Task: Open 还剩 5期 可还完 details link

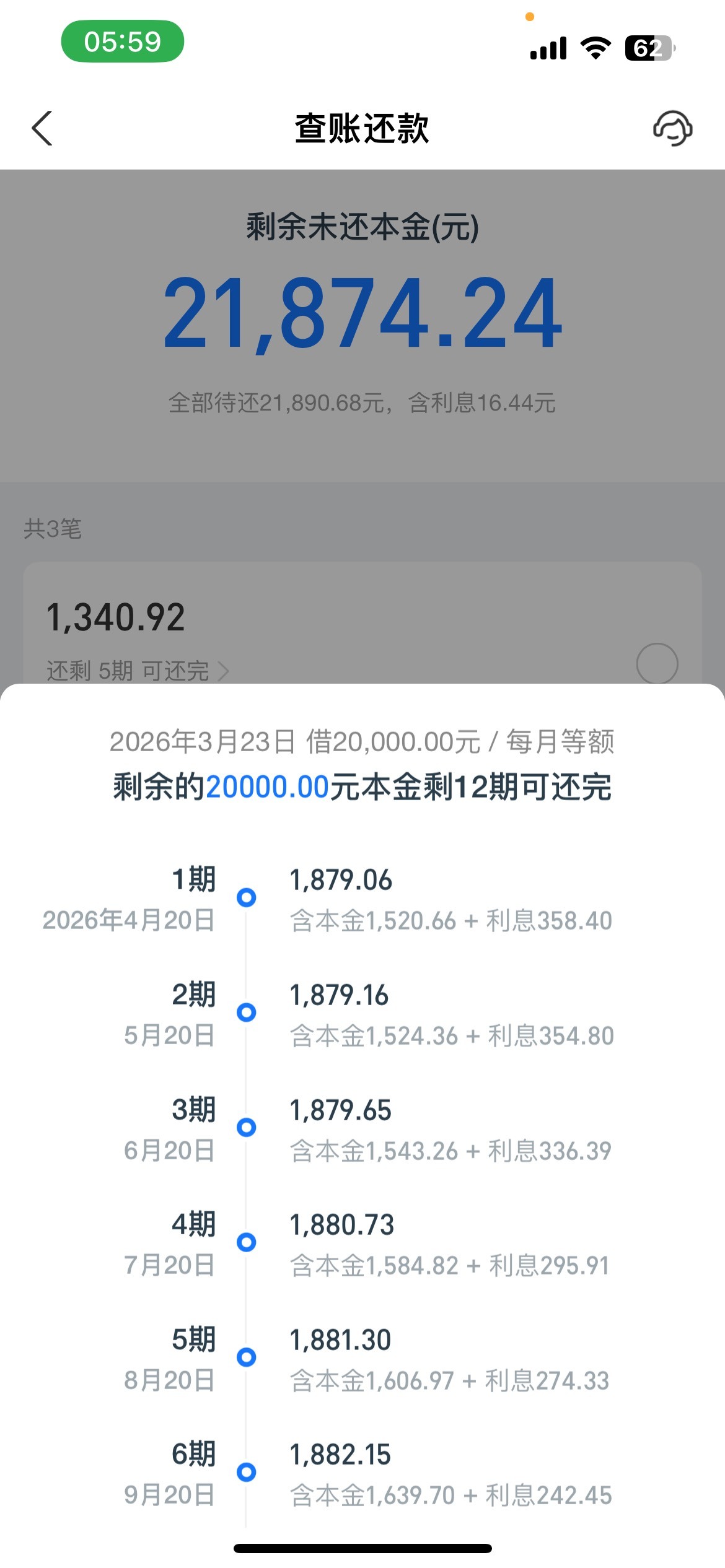Action: 138,671
